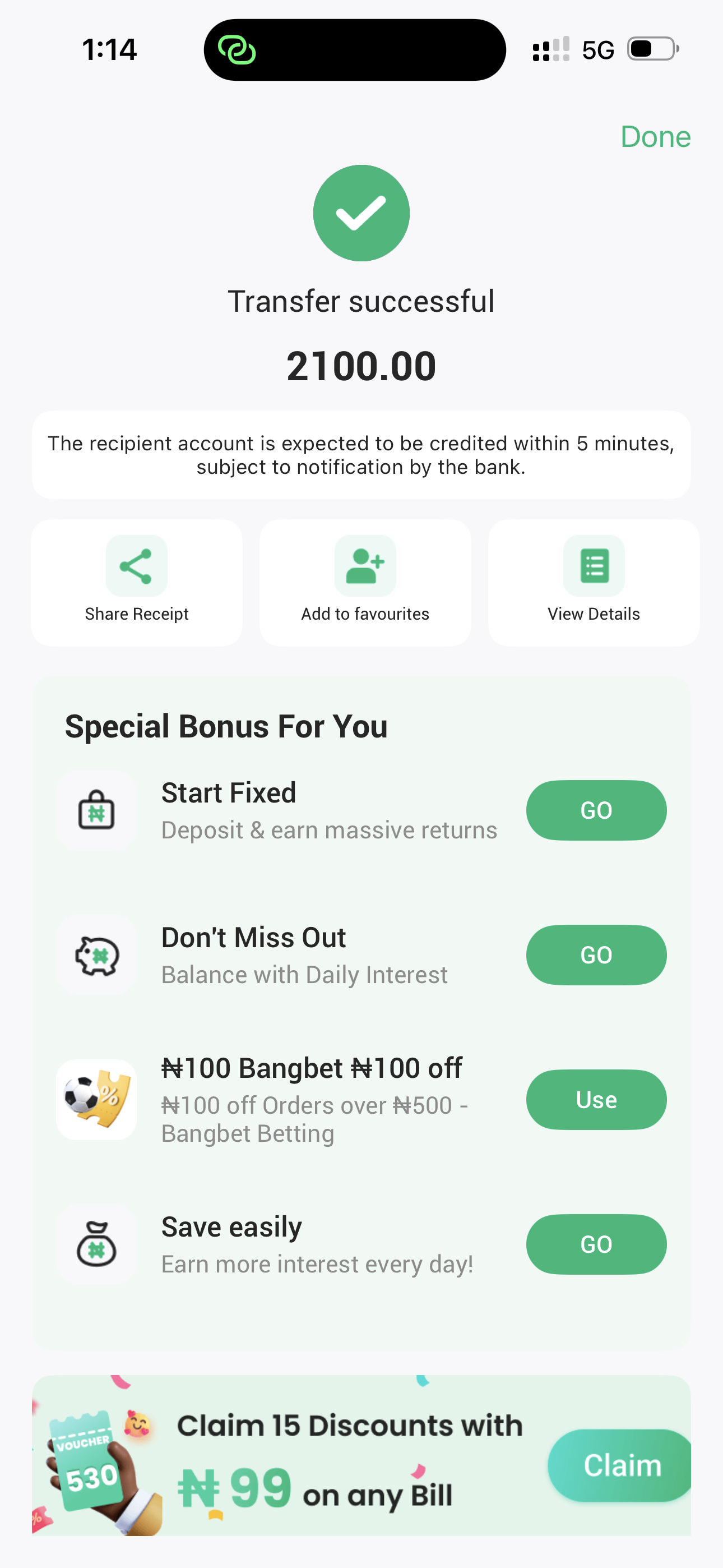Use the ₦100 Bangbet voucher
723x1568 pixels.
click(596, 1099)
